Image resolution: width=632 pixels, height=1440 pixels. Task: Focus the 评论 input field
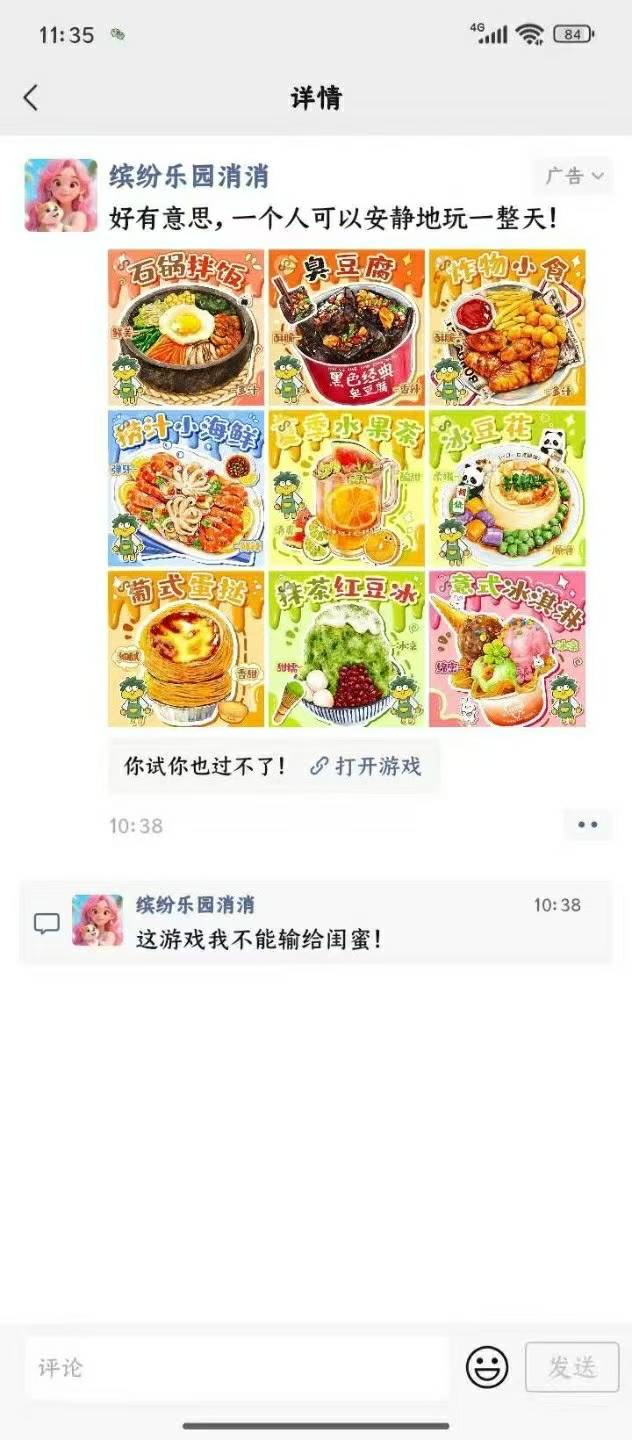point(237,1367)
